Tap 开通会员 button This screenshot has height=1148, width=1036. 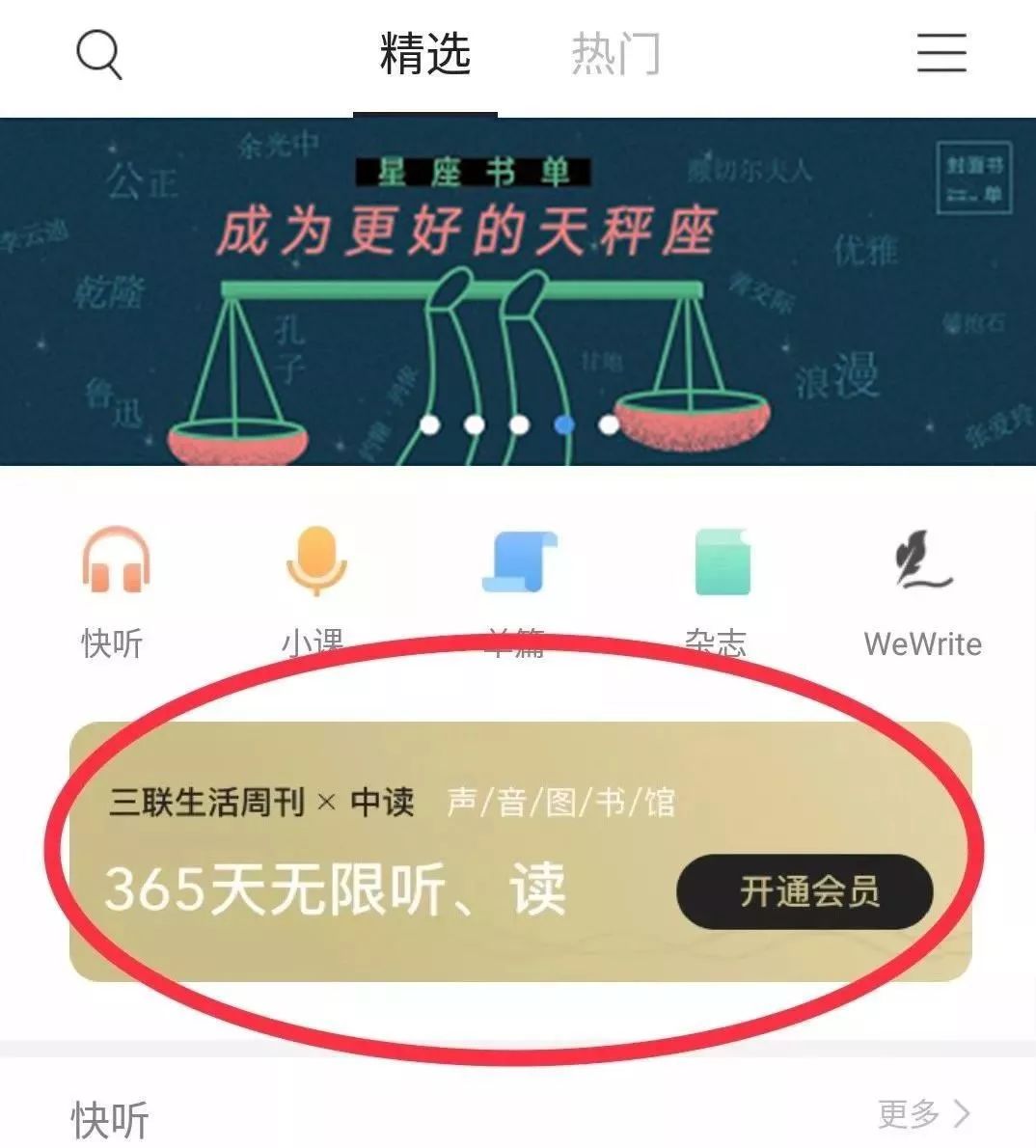click(x=804, y=891)
